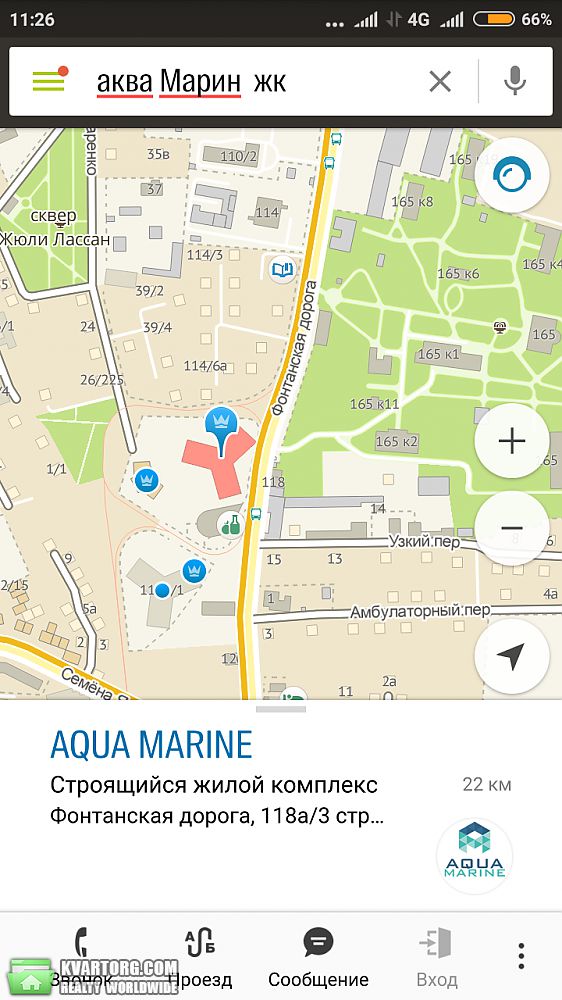Tap the bottle shop marker by the road
Viewport: 562px width, 1000px height.
231,526
